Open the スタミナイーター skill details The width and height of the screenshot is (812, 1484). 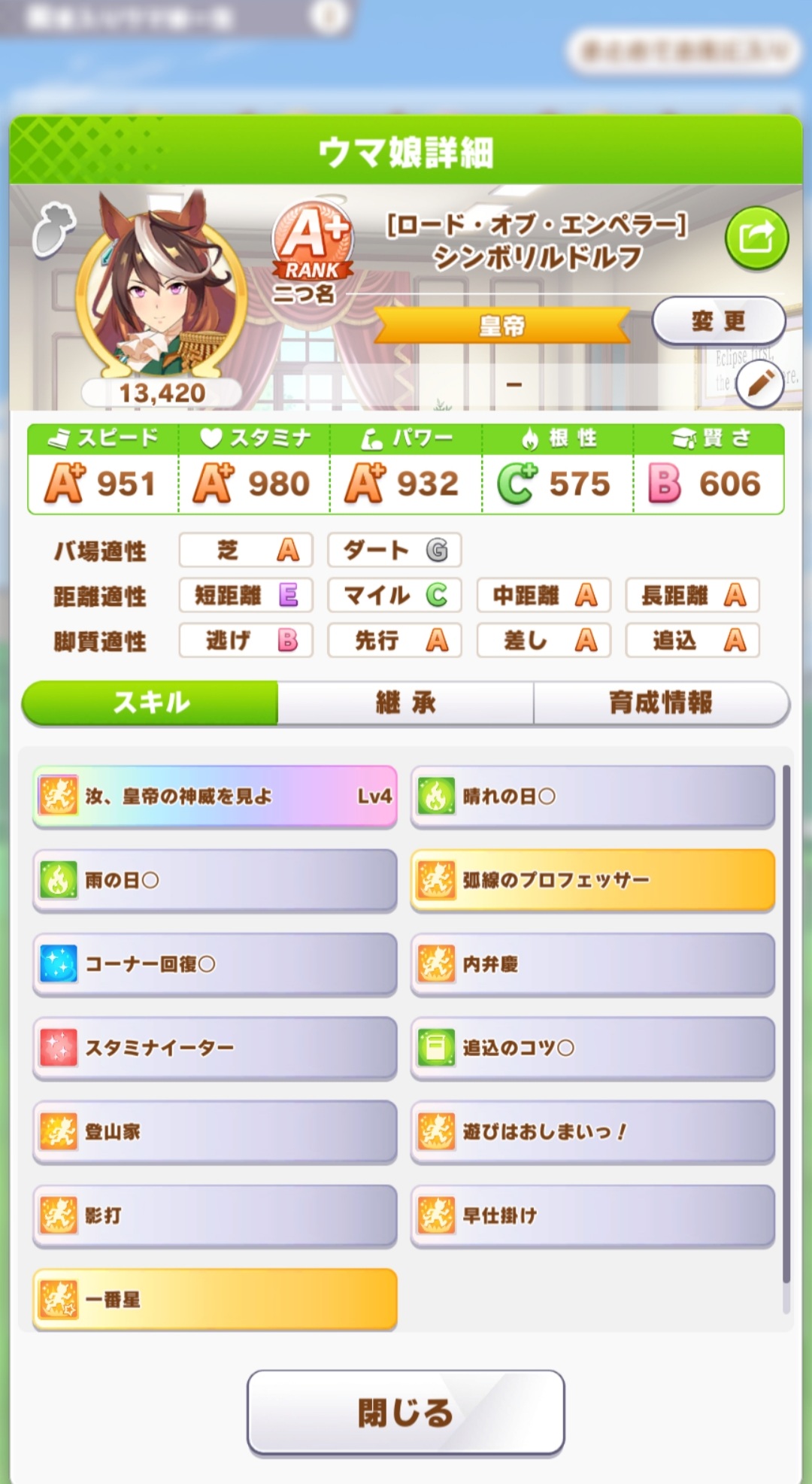(x=215, y=1048)
